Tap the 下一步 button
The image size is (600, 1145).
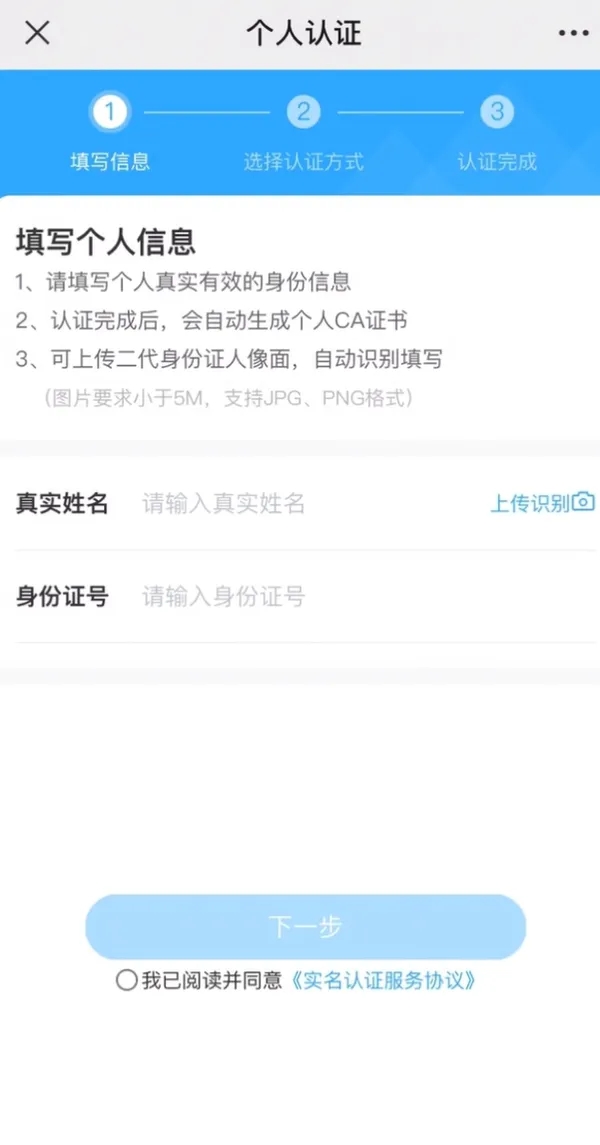click(305, 927)
